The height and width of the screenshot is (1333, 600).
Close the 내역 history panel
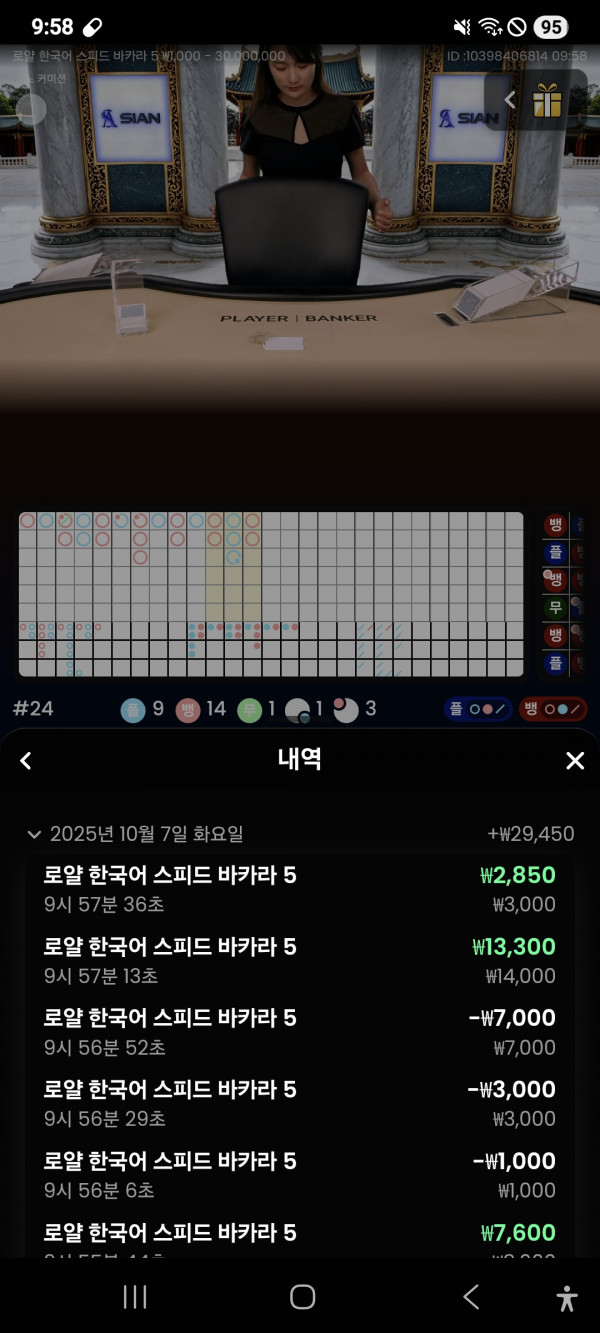click(x=575, y=761)
